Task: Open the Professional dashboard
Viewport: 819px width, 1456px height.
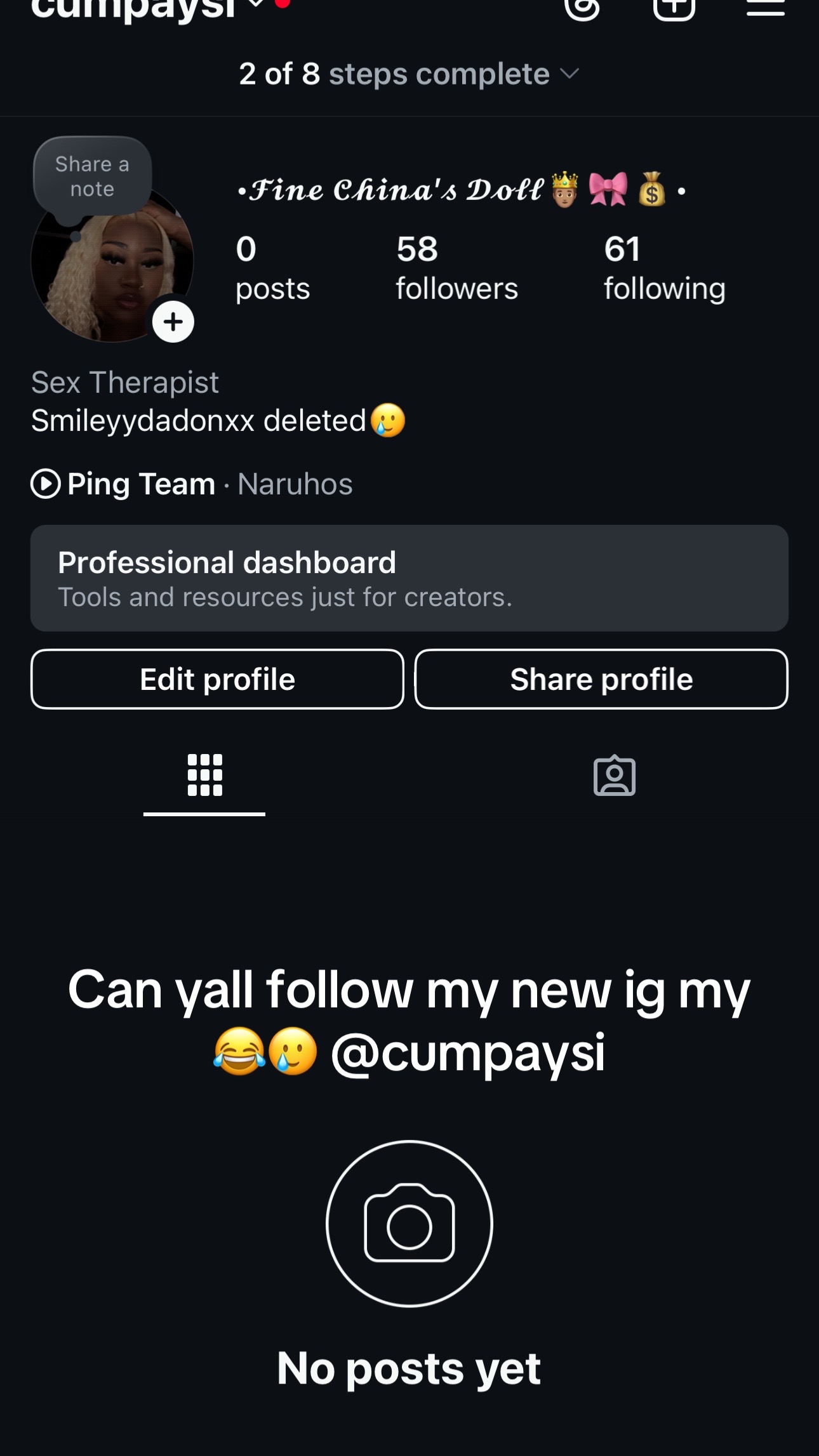Action: (409, 578)
